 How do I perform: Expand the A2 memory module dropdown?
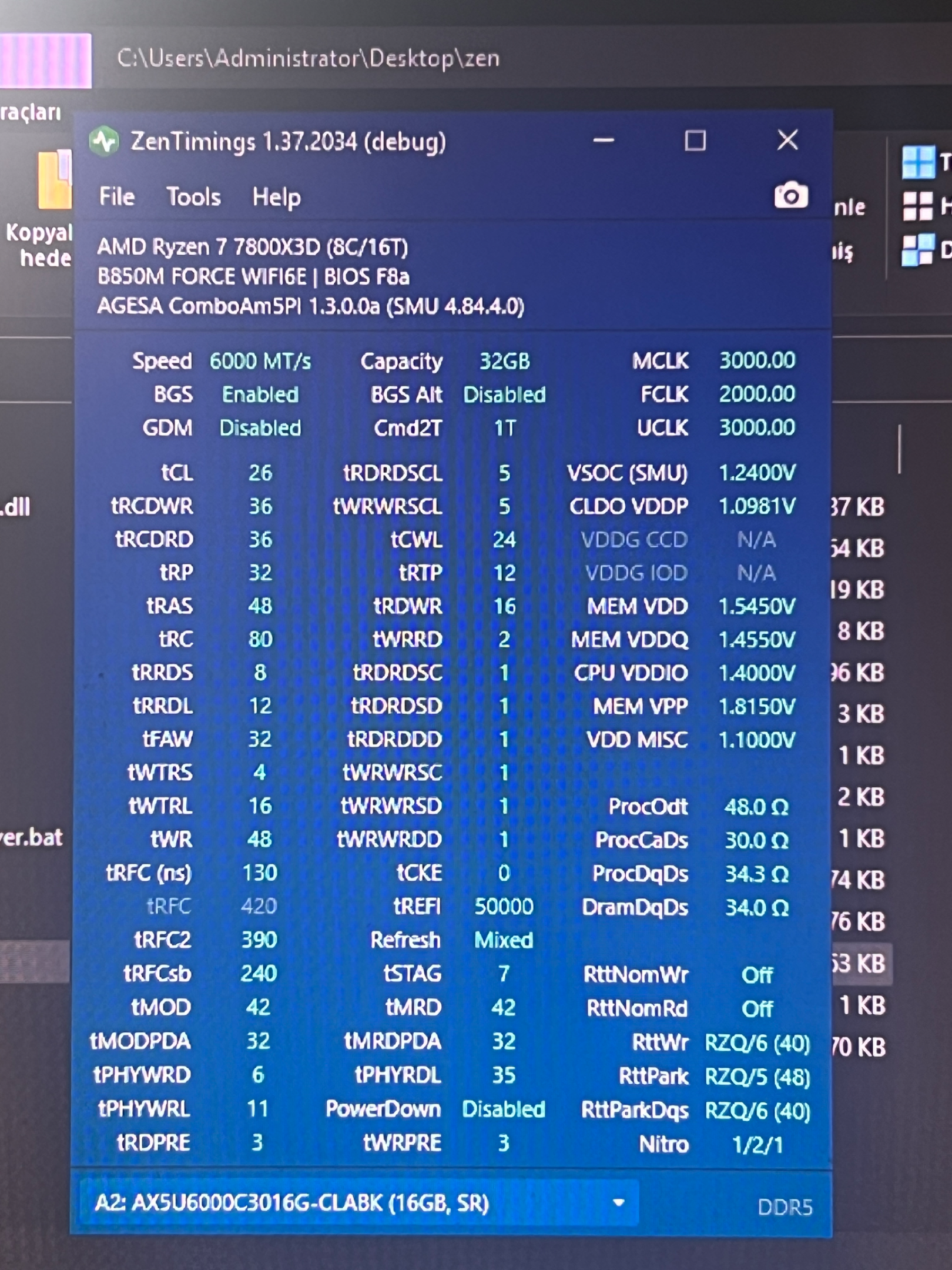tap(358, 1204)
